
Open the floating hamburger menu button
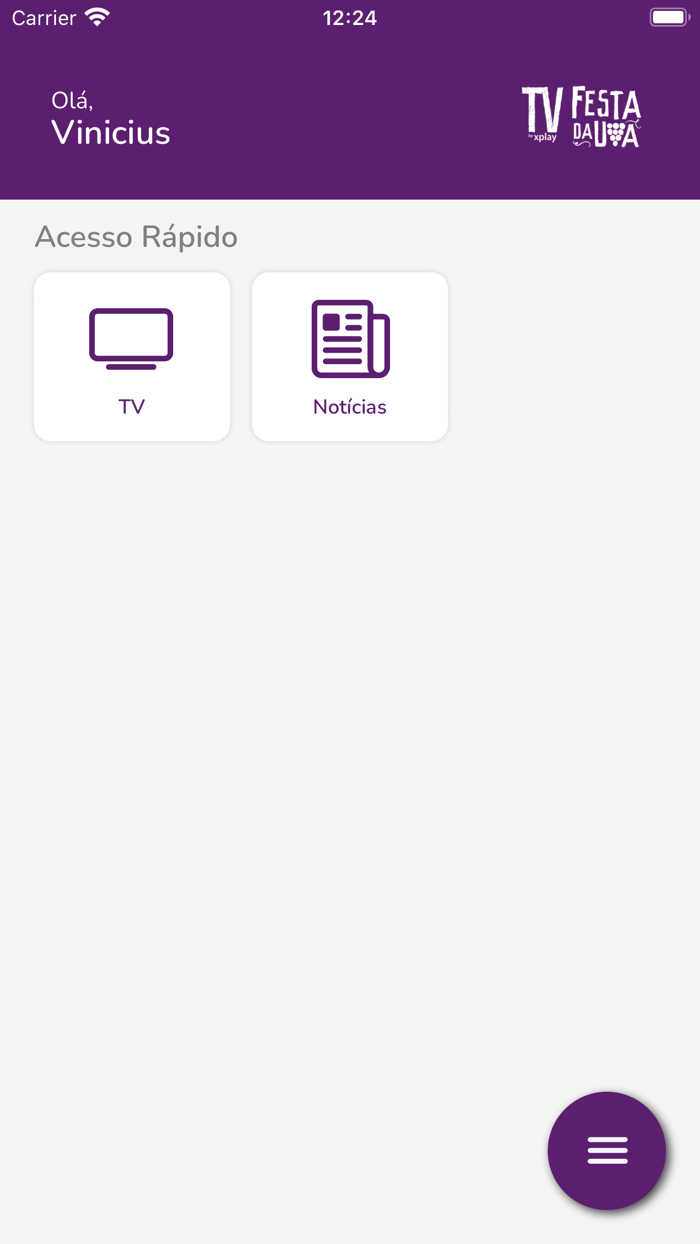click(607, 1150)
